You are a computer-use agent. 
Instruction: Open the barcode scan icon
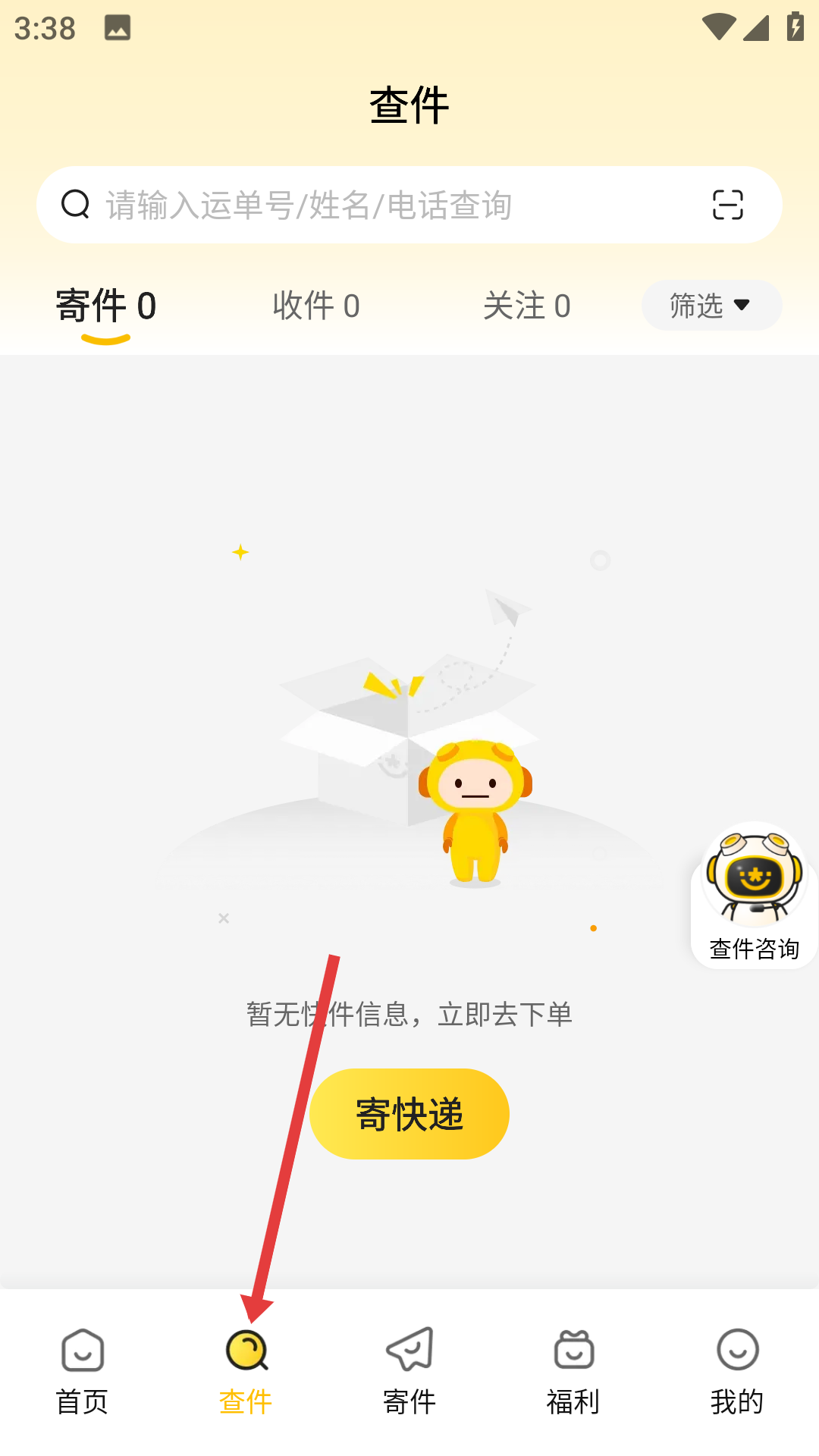click(727, 205)
